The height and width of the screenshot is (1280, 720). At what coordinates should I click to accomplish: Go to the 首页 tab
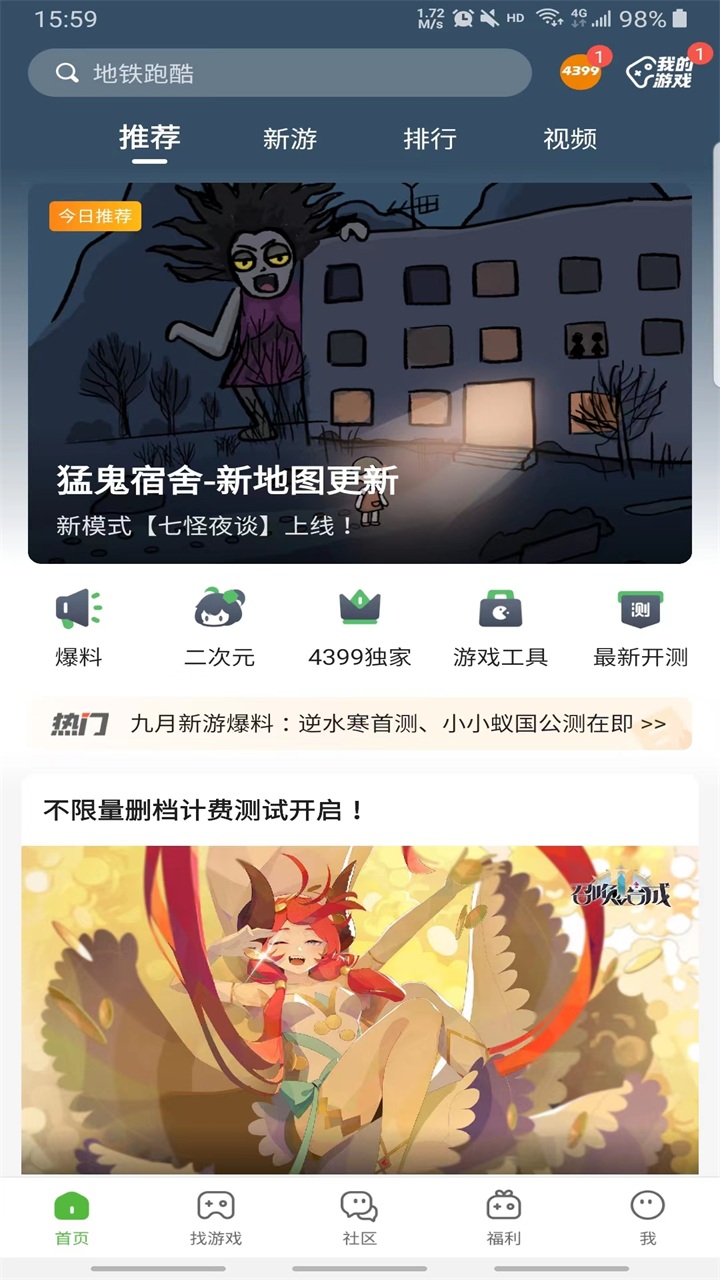[72, 1218]
